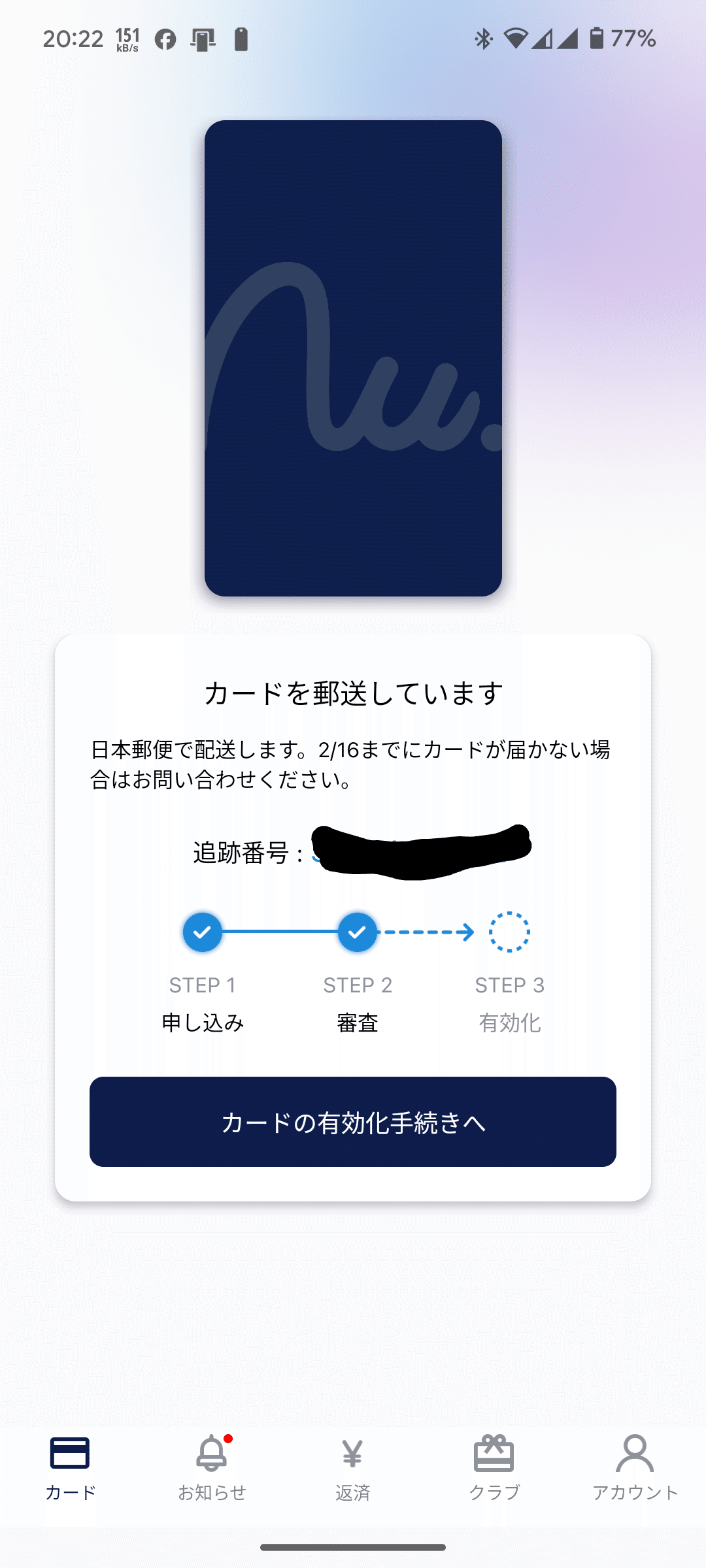Switch to the お知らせ notifications tab
The height and width of the screenshot is (1568, 706).
tap(212, 1467)
